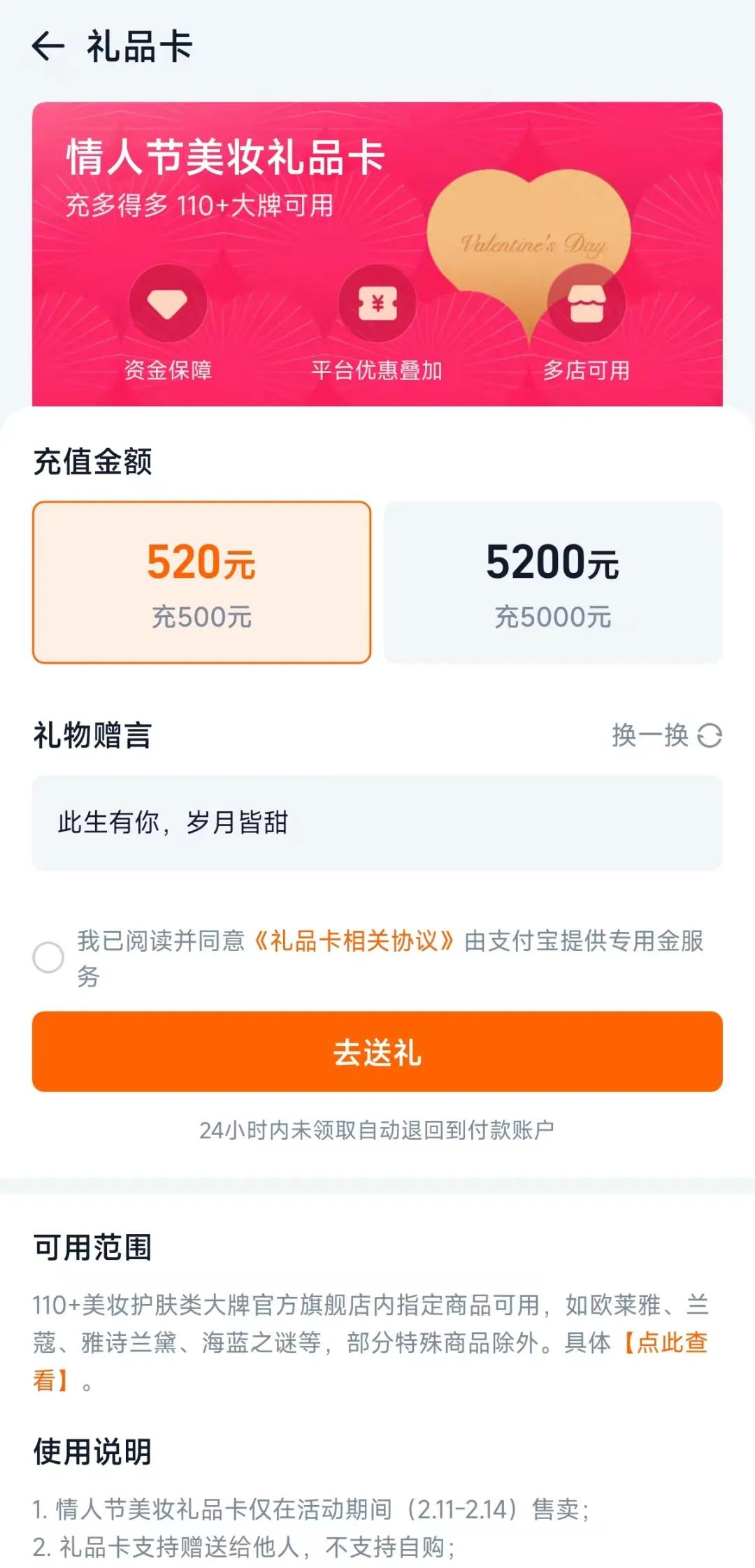Go back from the 礼品卡 page
The image size is (755, 1568).
point(48,47)
